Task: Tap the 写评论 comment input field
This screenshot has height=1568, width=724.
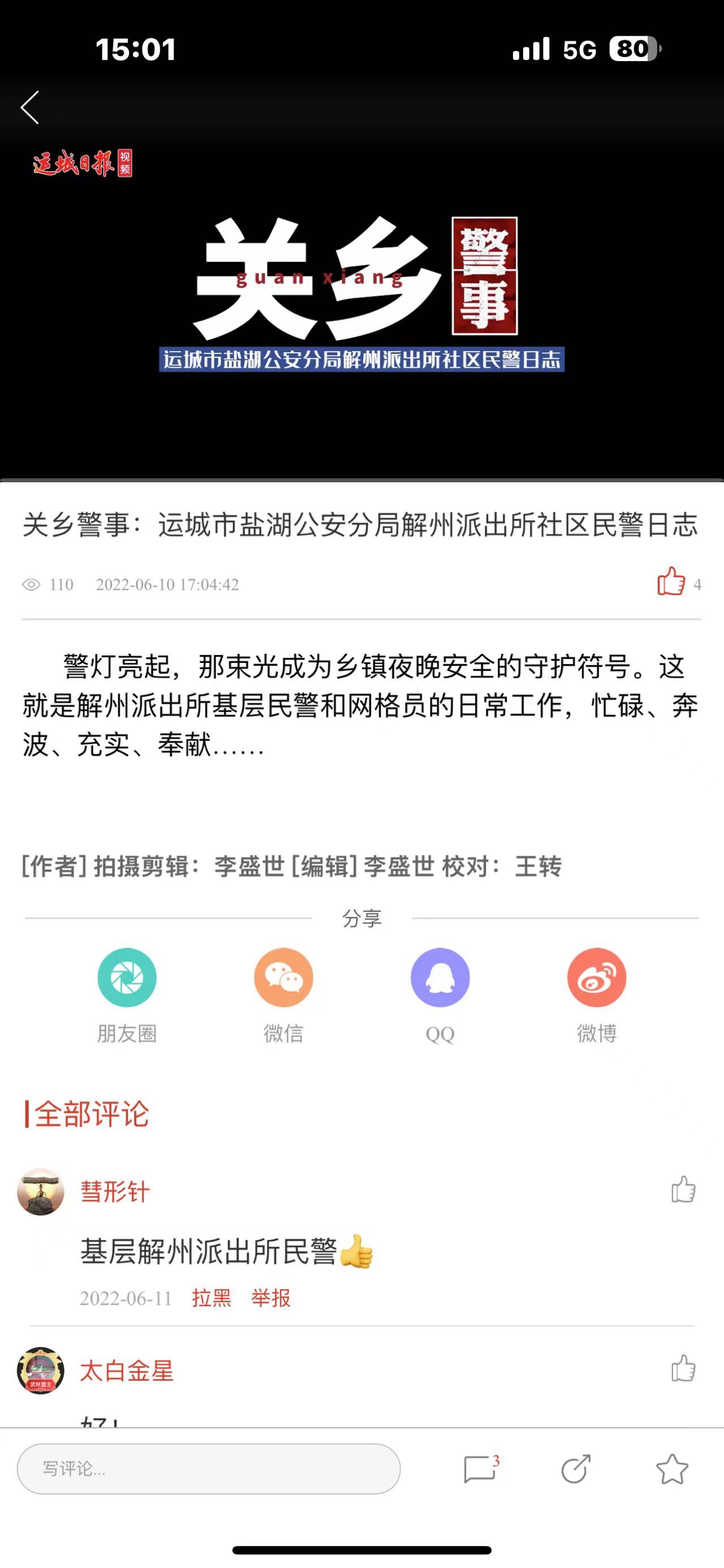Action: [208, 1468]
